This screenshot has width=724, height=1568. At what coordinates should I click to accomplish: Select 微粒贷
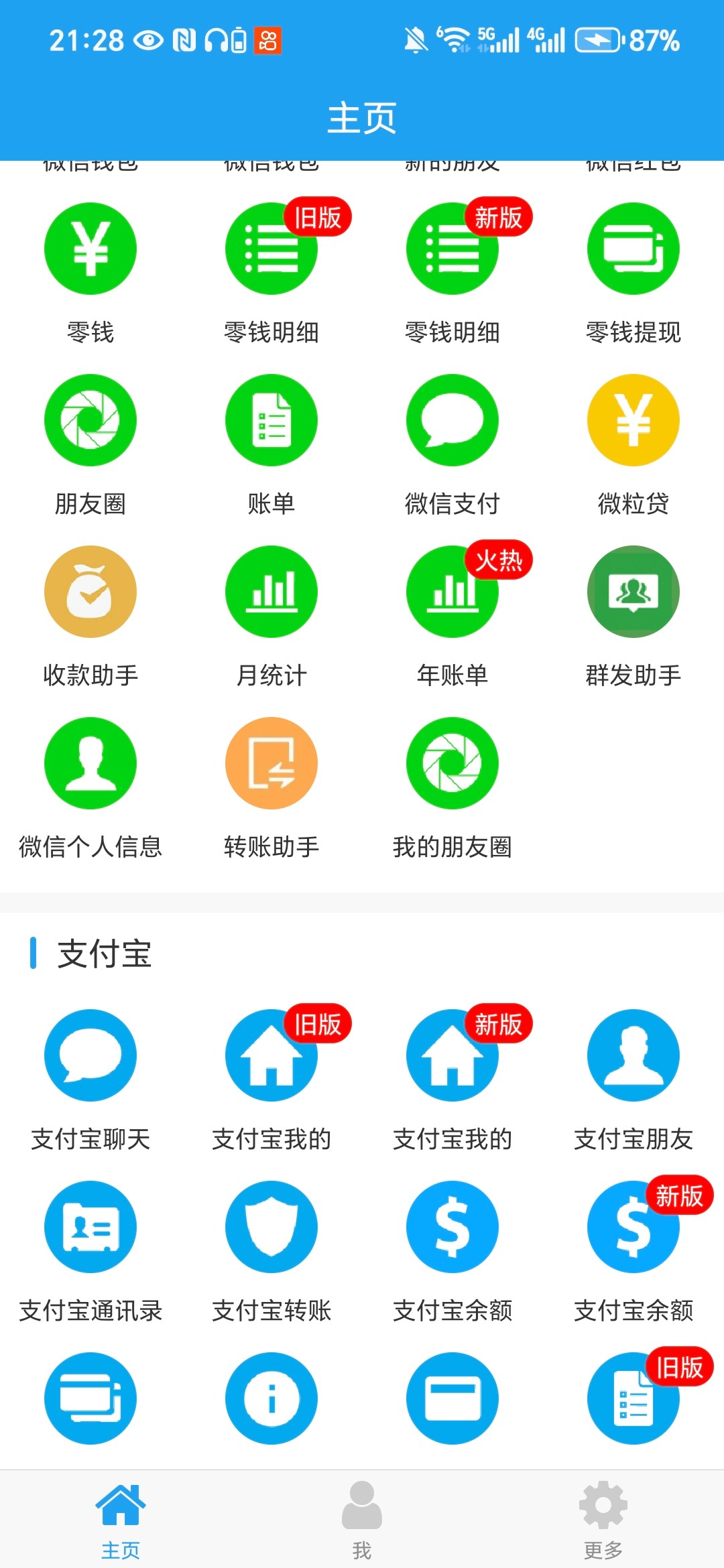[633, 421]
